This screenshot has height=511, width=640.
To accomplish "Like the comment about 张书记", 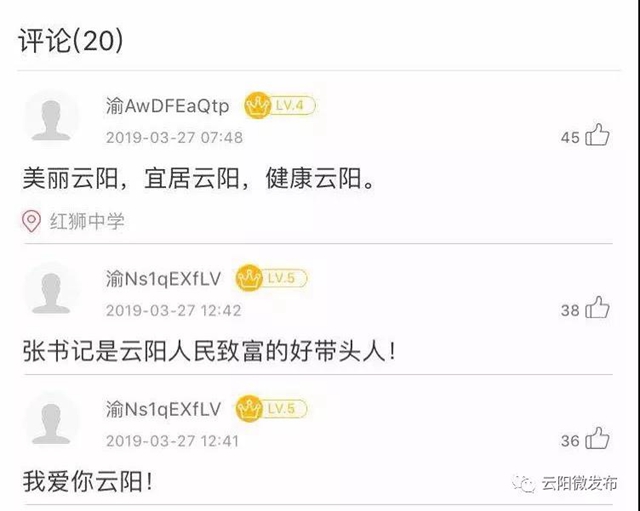I will [597, 308].
